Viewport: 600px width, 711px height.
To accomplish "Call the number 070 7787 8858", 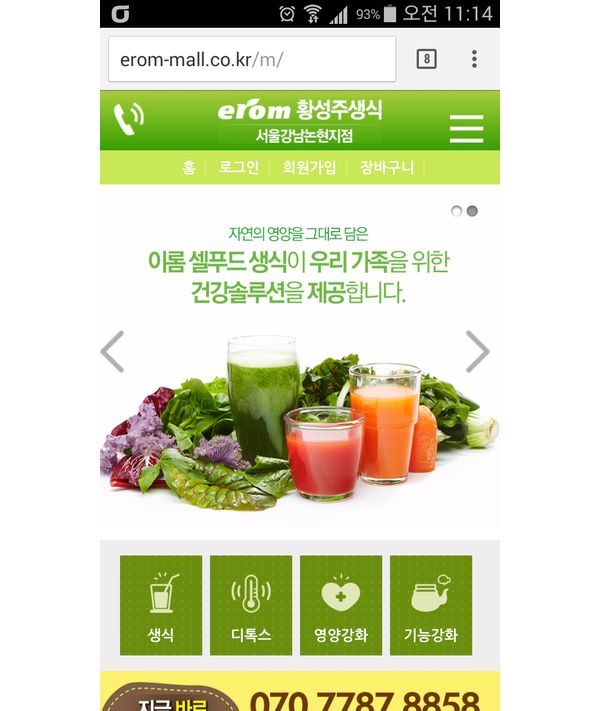I will pos(364,698).
